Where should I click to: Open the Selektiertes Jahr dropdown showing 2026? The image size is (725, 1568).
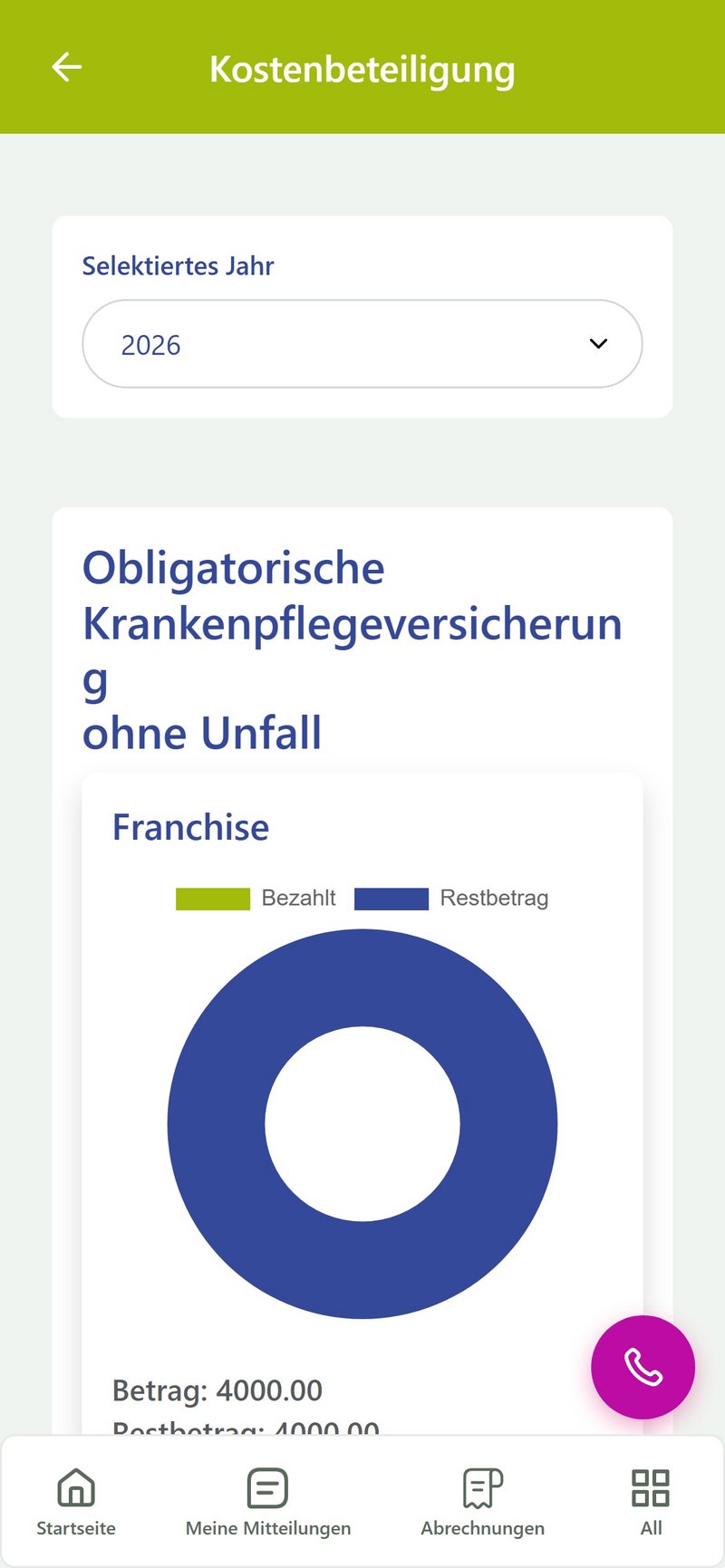pyautogui.click(x=362, y=344)
